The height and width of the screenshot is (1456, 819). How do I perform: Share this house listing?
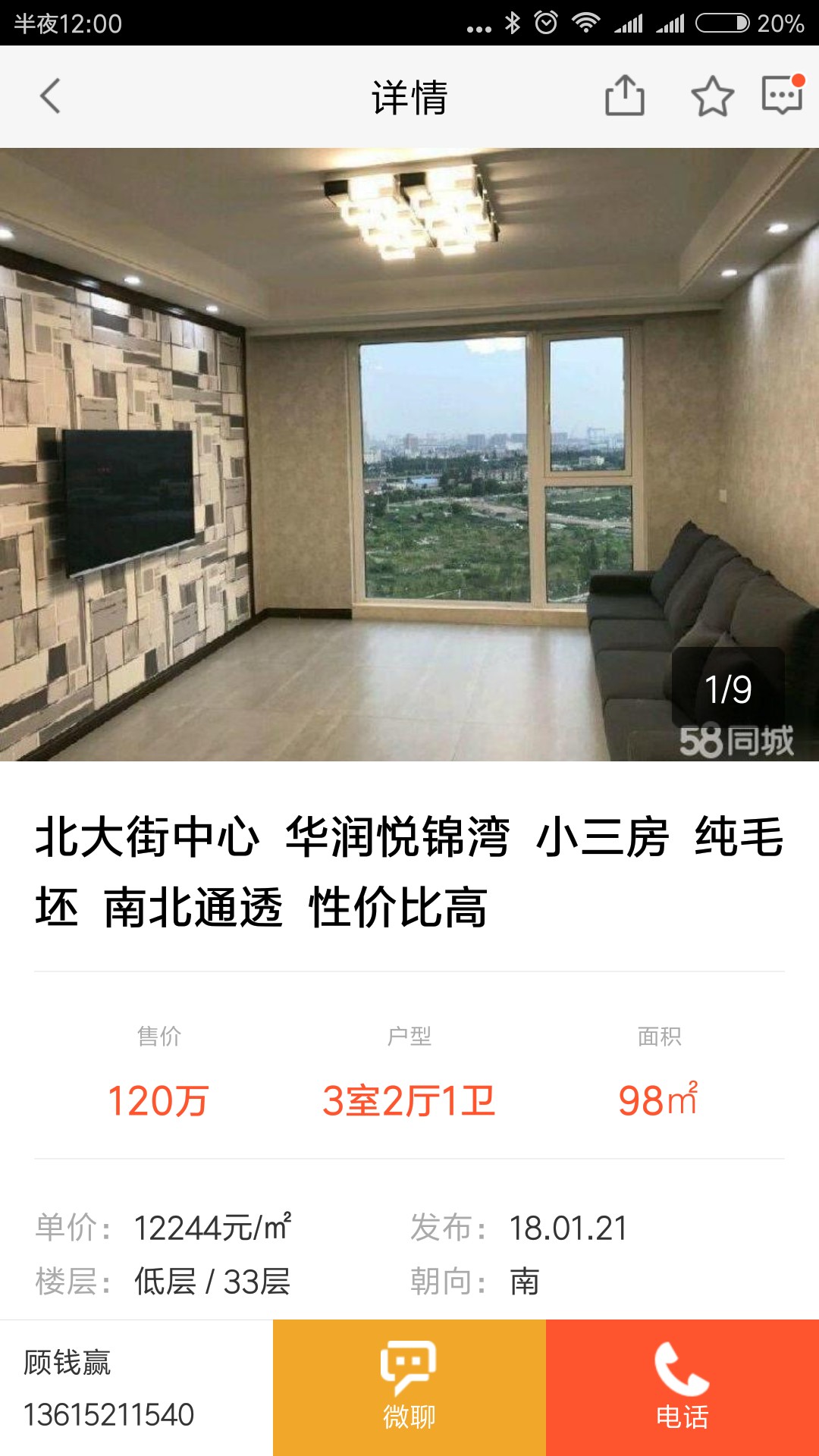click(625, 96)
